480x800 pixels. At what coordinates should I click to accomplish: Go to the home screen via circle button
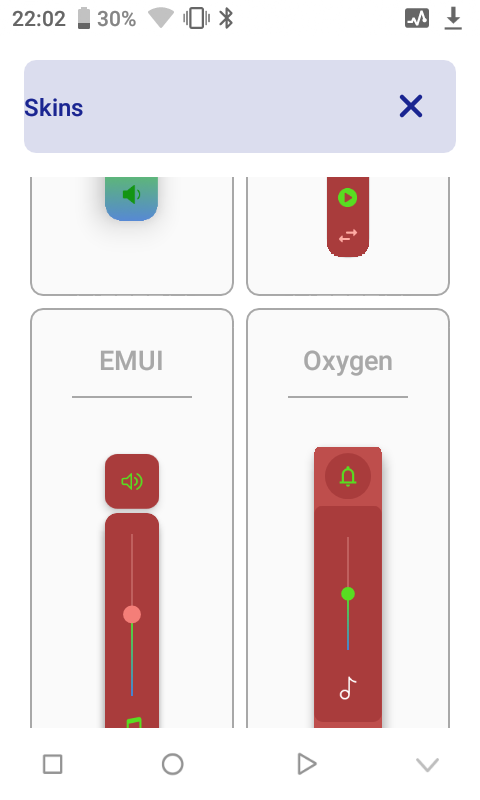172,764
